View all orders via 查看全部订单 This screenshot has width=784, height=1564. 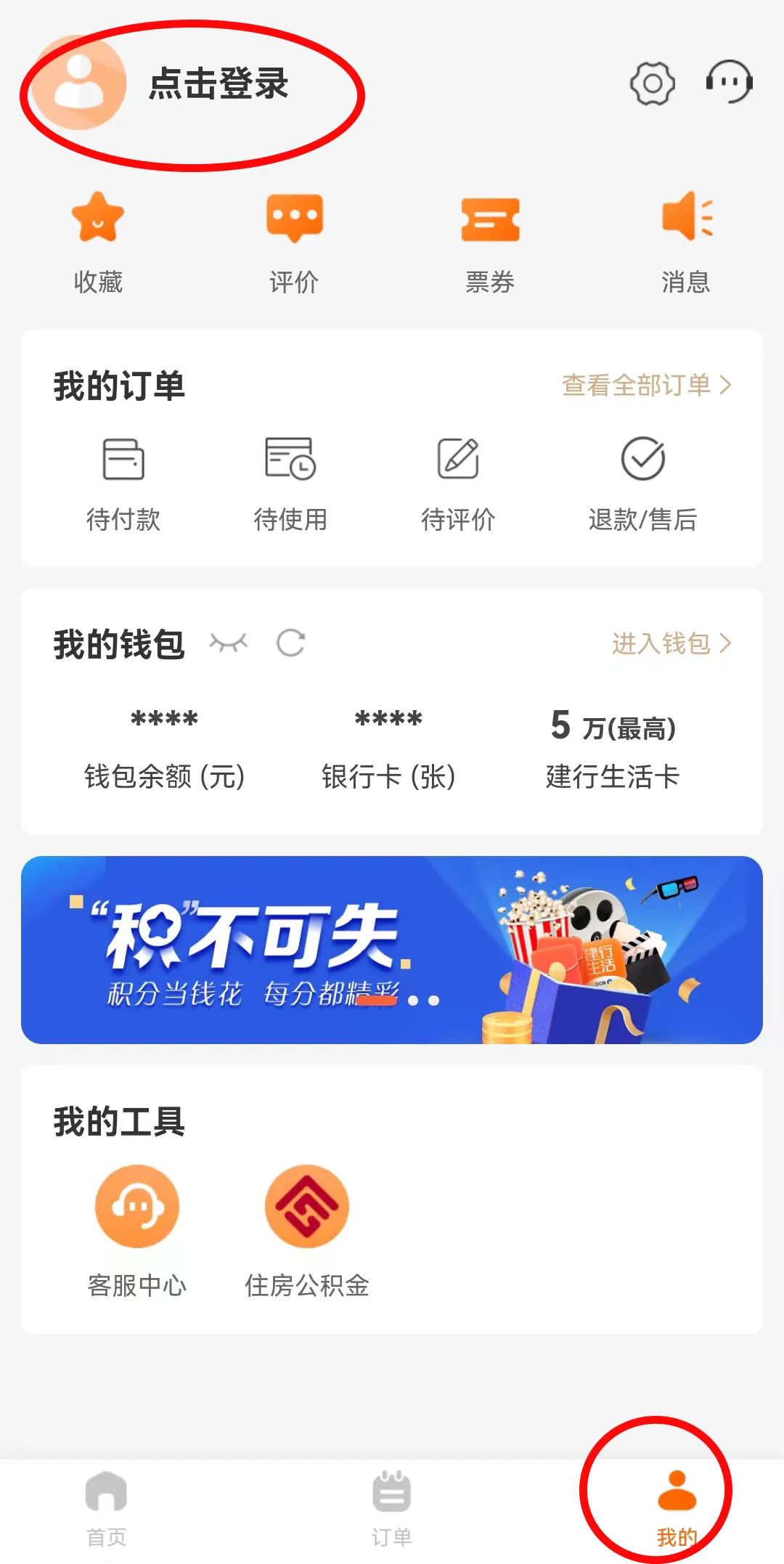click(646, 385)
